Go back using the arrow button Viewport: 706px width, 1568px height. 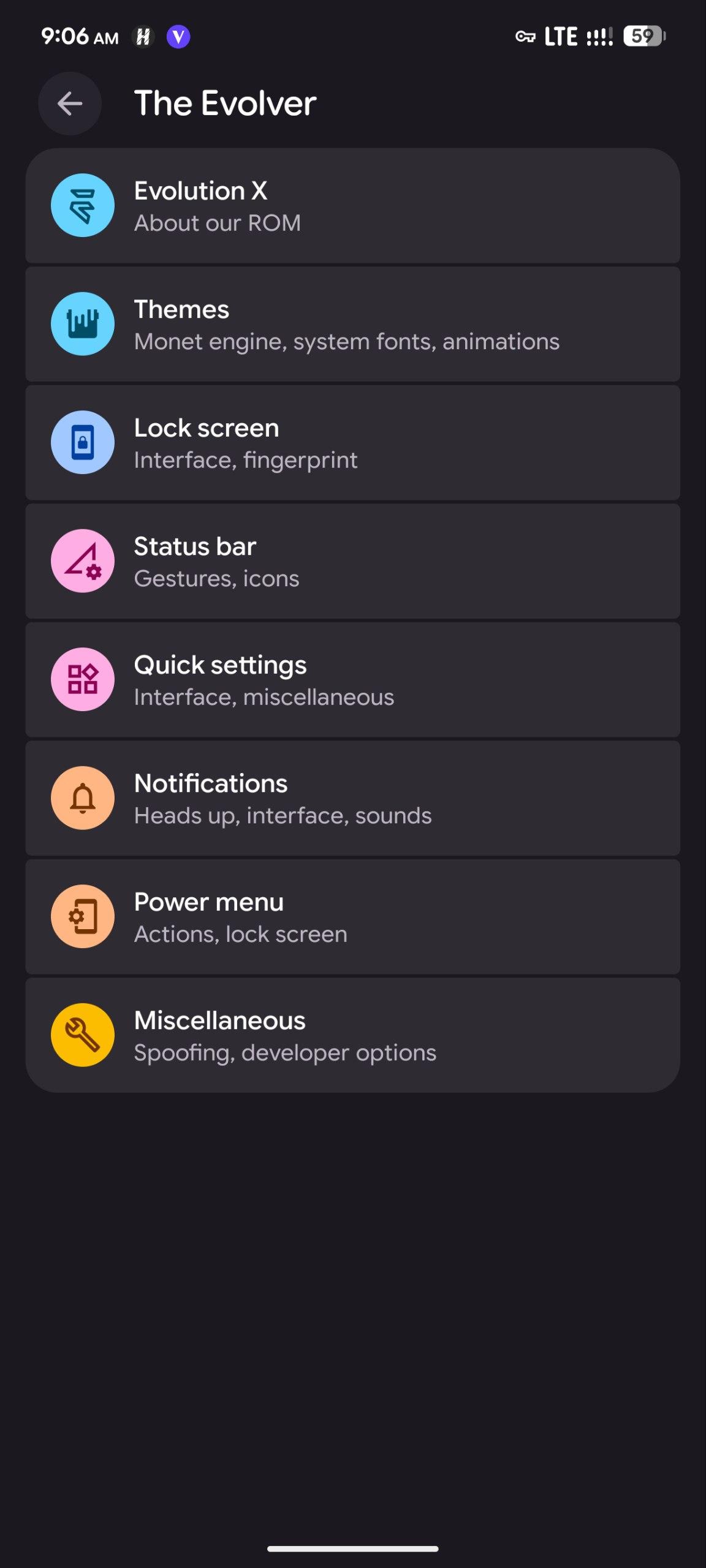70,104
